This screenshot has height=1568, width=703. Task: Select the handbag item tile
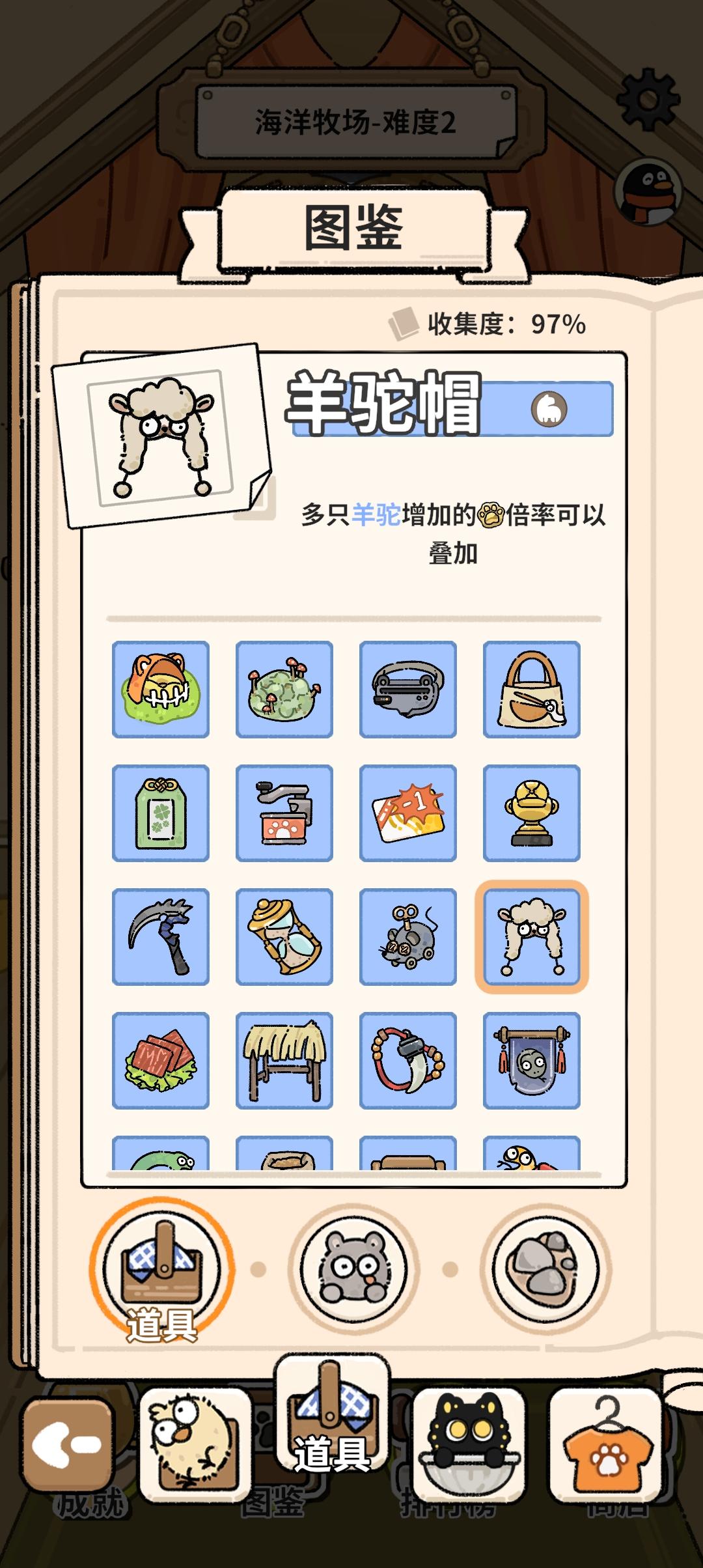click(x=532, y=690)
